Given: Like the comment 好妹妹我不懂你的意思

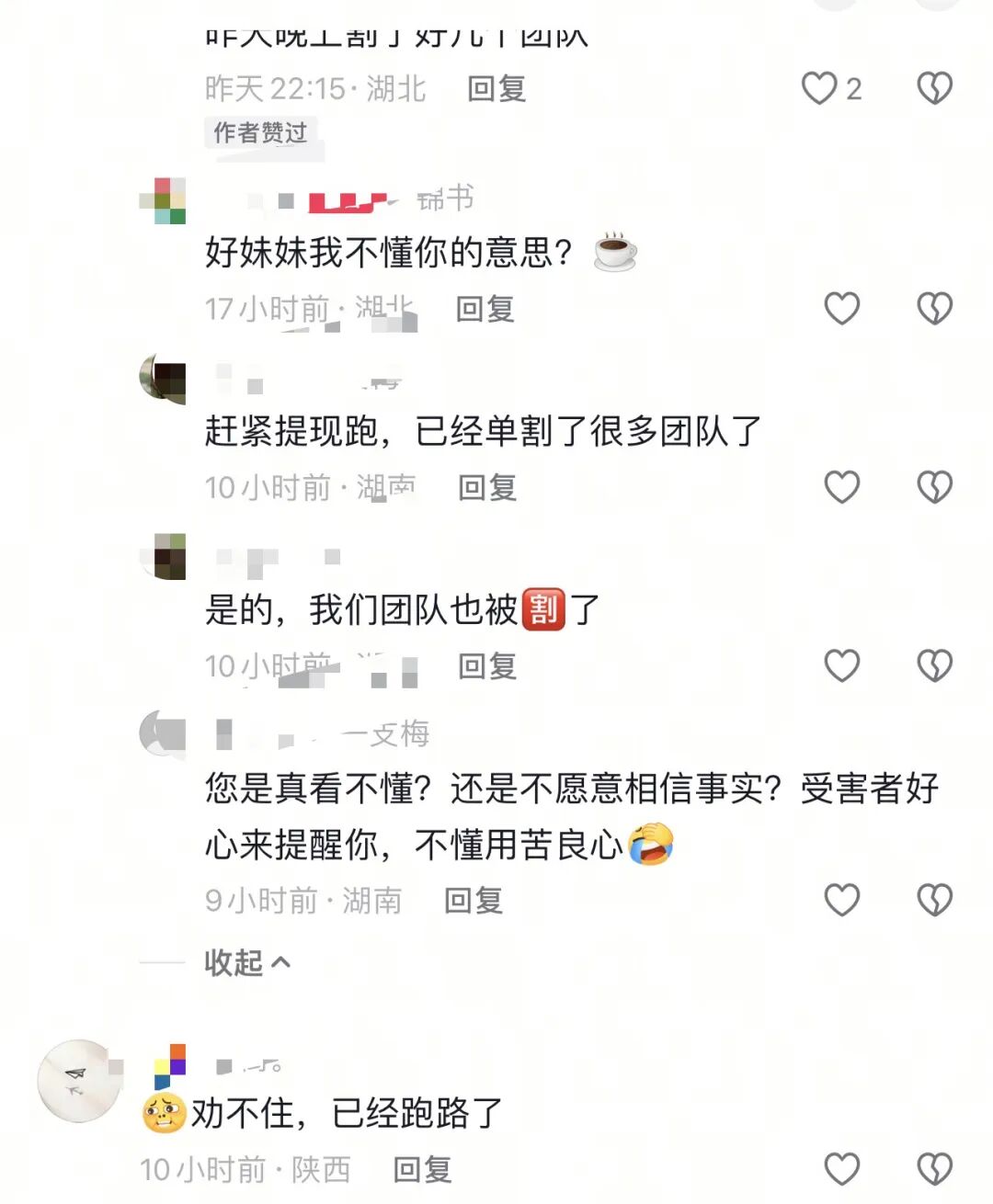Looking at the screenshot, I should point(841,309).
